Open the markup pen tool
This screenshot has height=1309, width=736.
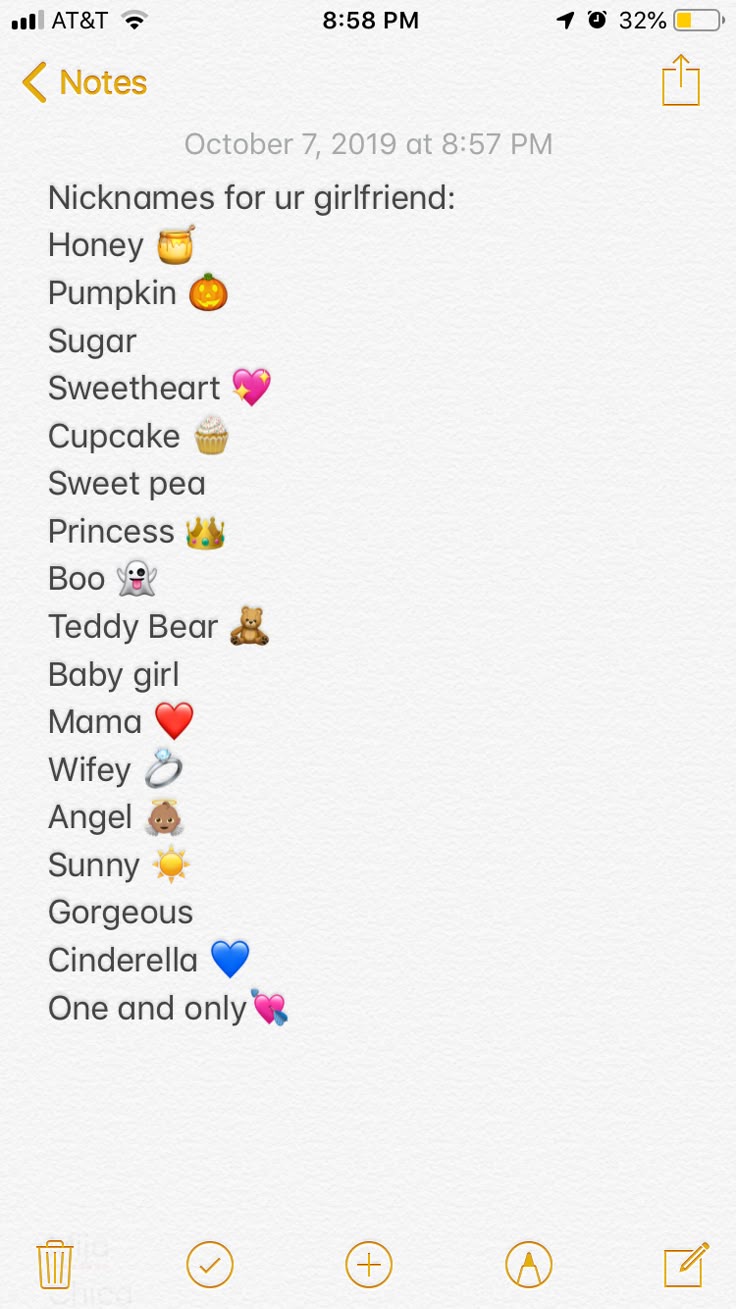click(x=528, y=1263)
